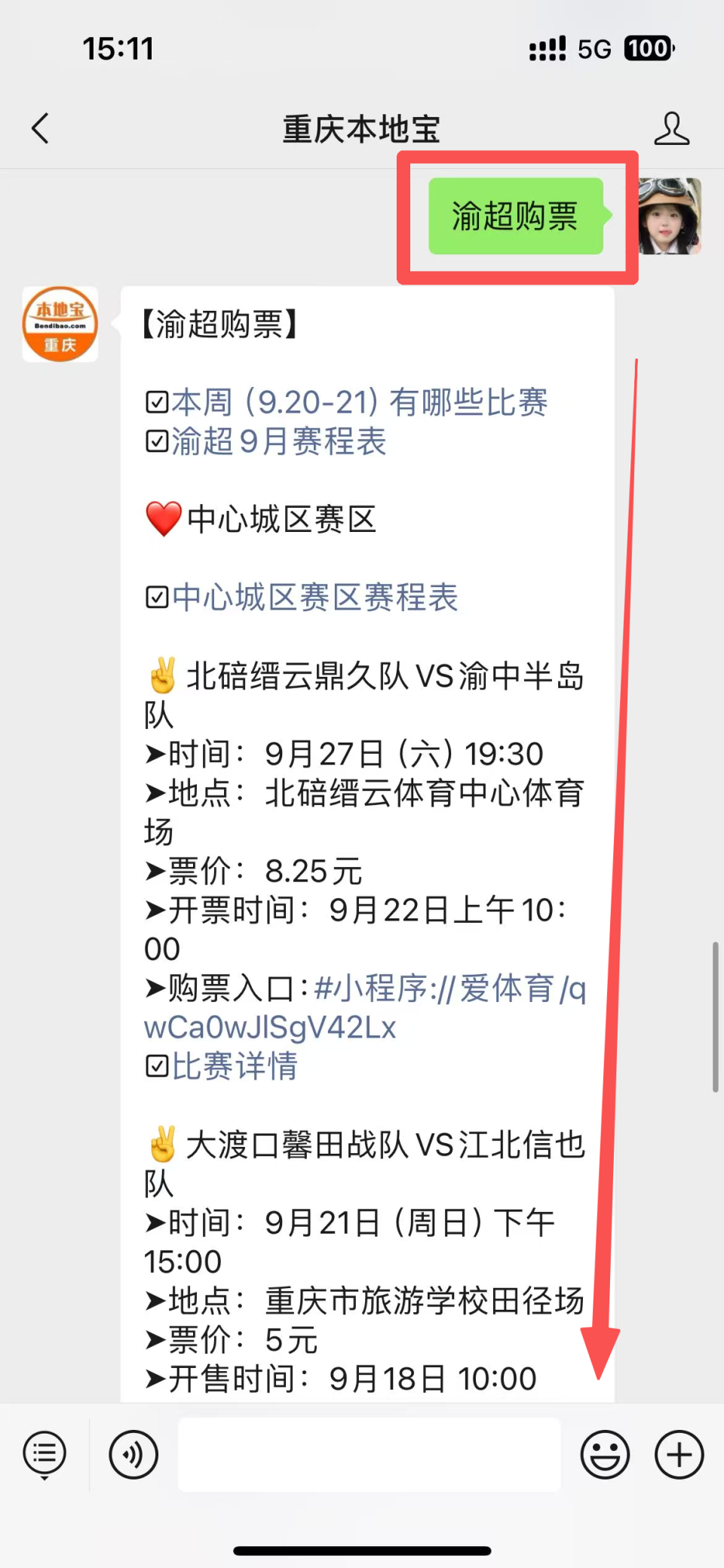Go back from the 重庆本地宝 chat
The image size is (724, 1568).
(x=41, y=128)
